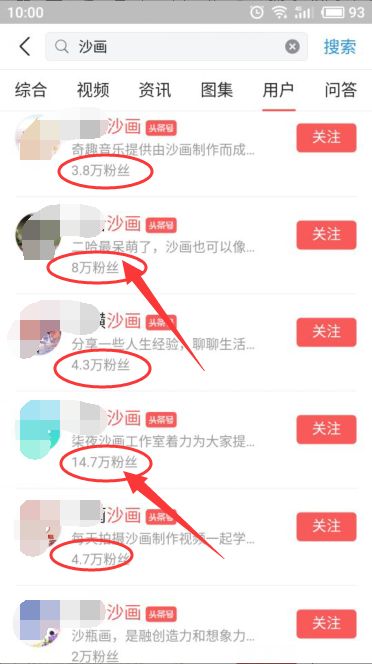Clear the search text 沙画
The image size is (372, 664).
coord(292,47)
